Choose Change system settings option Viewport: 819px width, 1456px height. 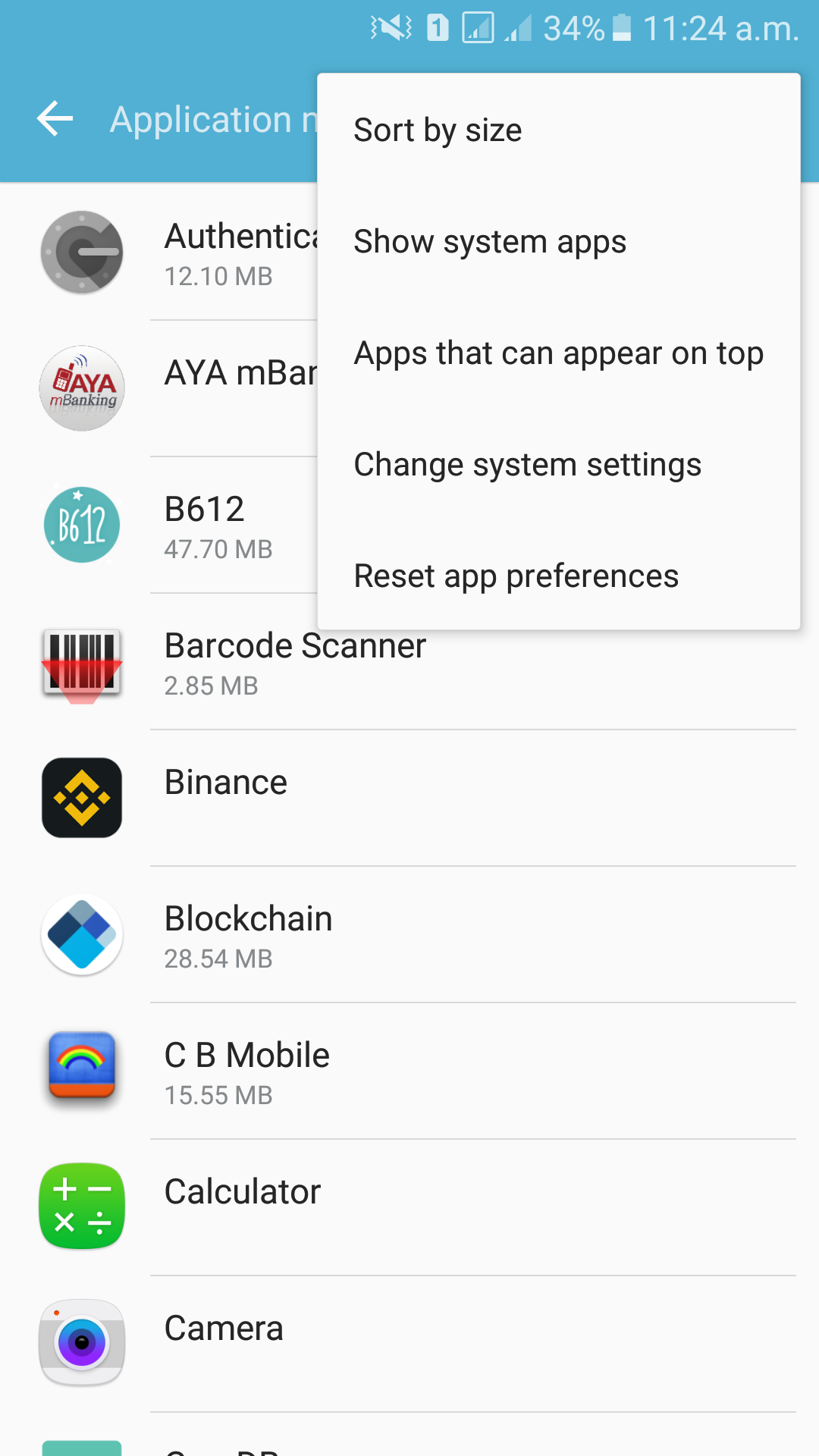click(528, 464)
